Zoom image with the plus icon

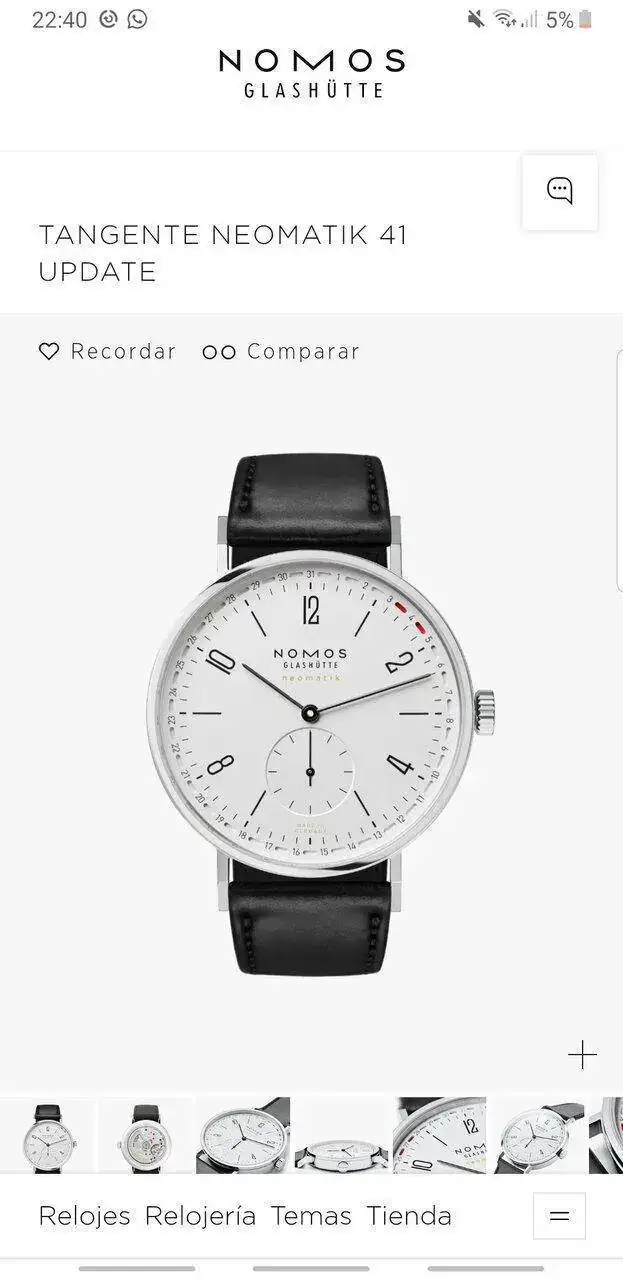point(582,1055)
